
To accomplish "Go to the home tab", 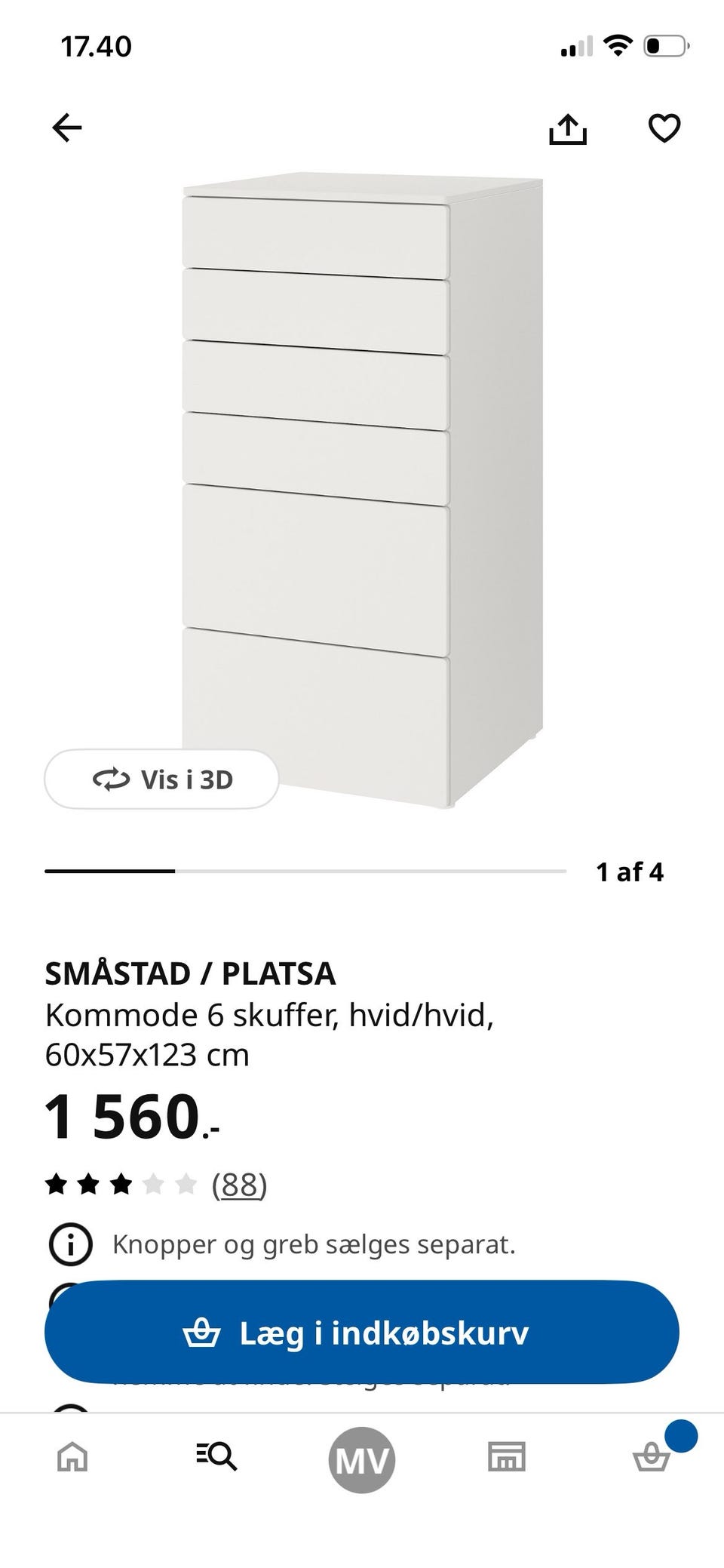I will 72,1457.
